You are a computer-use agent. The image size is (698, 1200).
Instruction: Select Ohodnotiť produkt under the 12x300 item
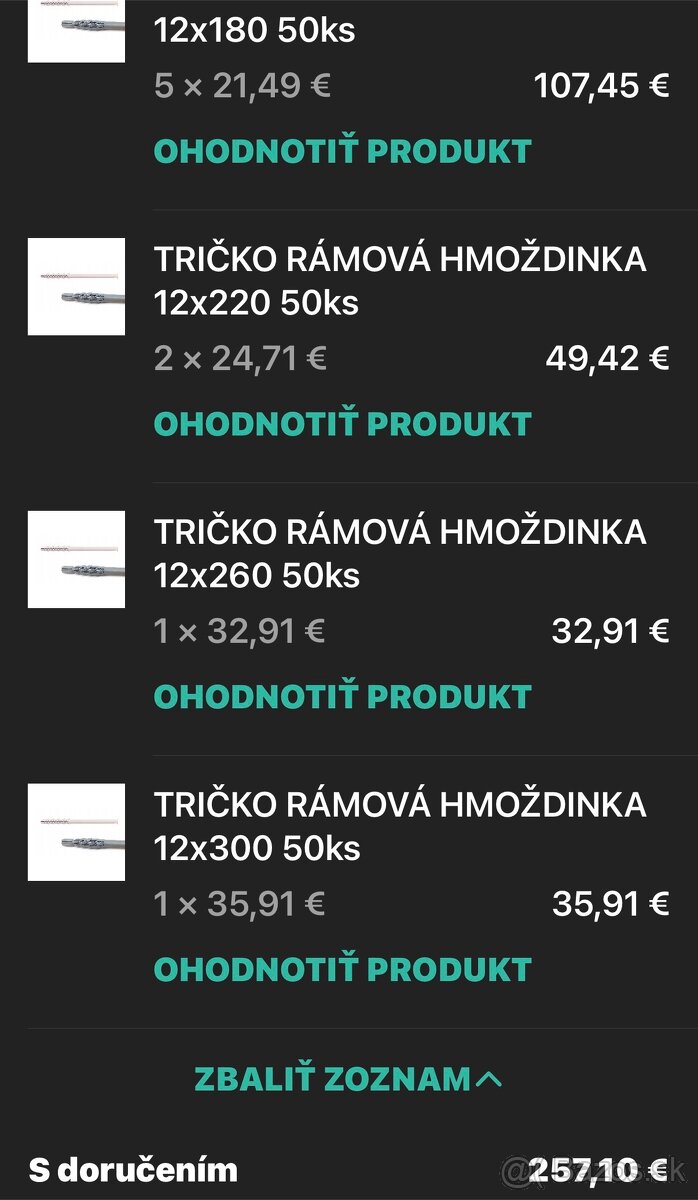(342, 969)
